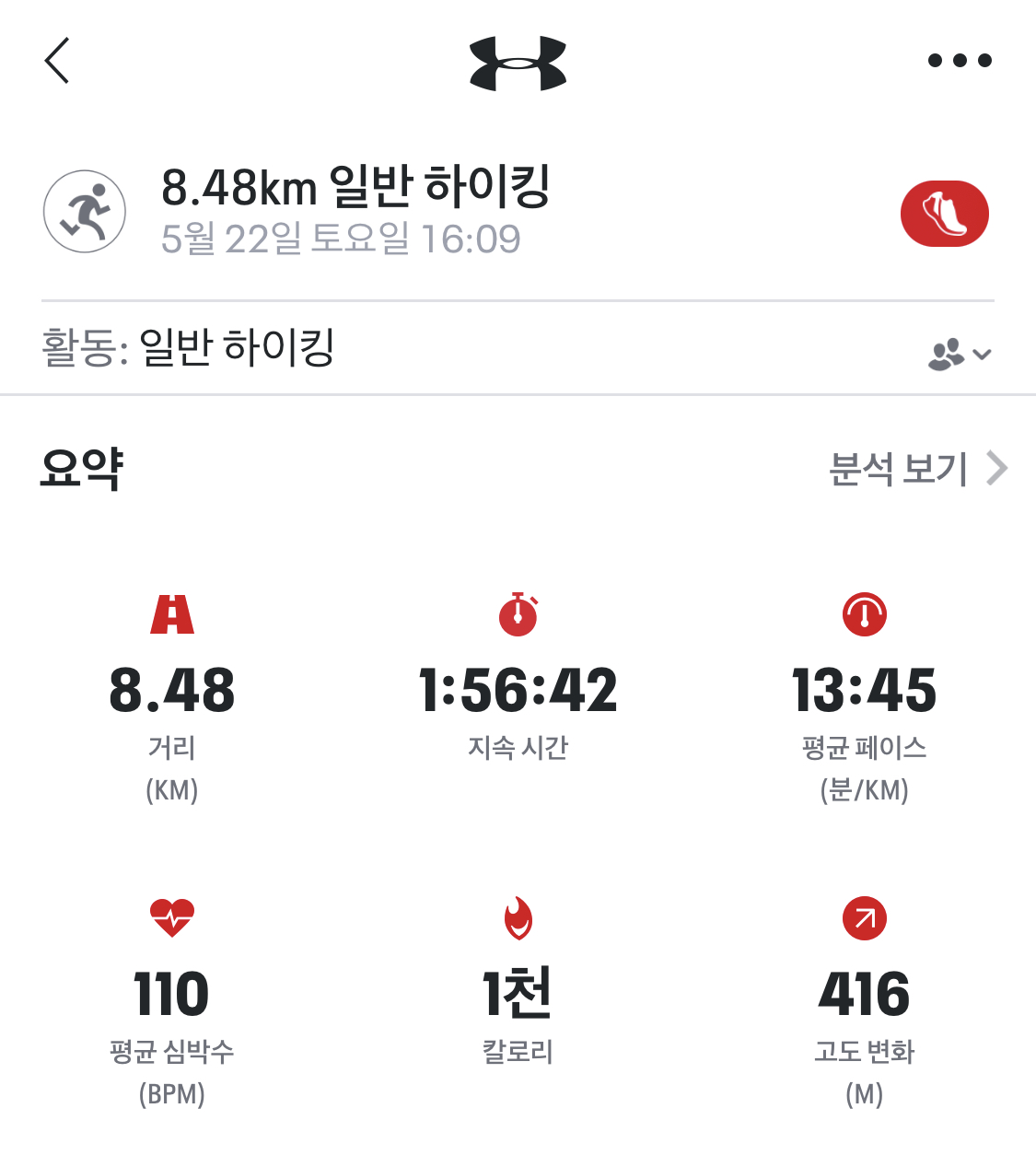The width and height of the screenshot is (1036, 1155).
Task: Tap the red shoe button
Action: click(x=944, y=214)
